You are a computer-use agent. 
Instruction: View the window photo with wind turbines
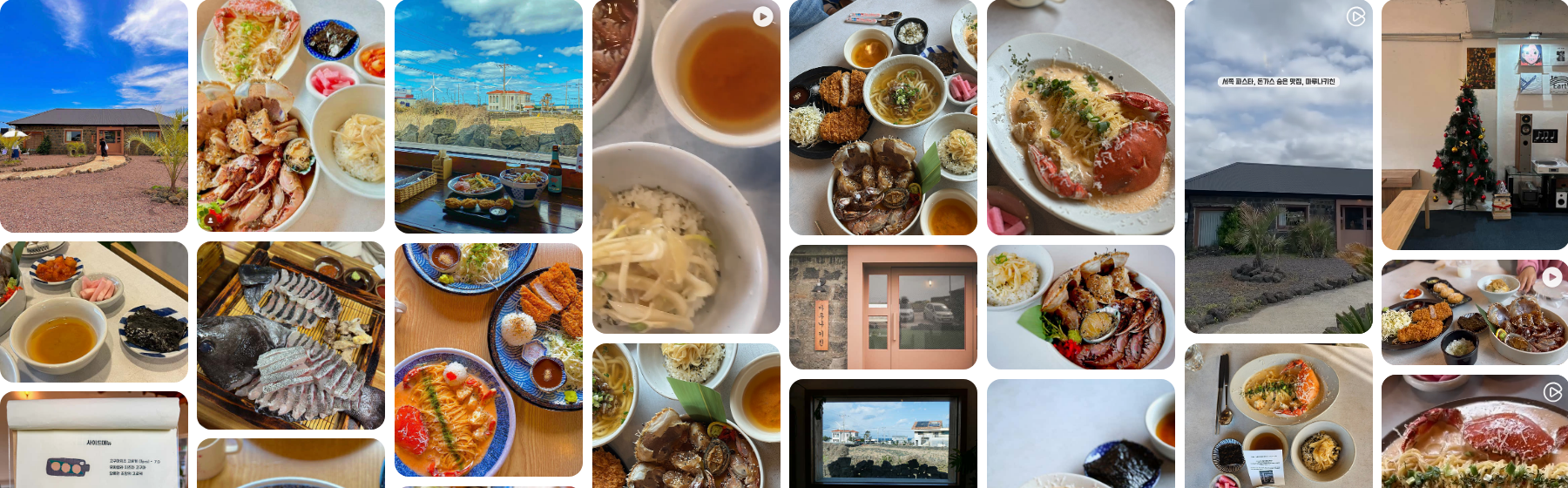[x=488, y=115]
